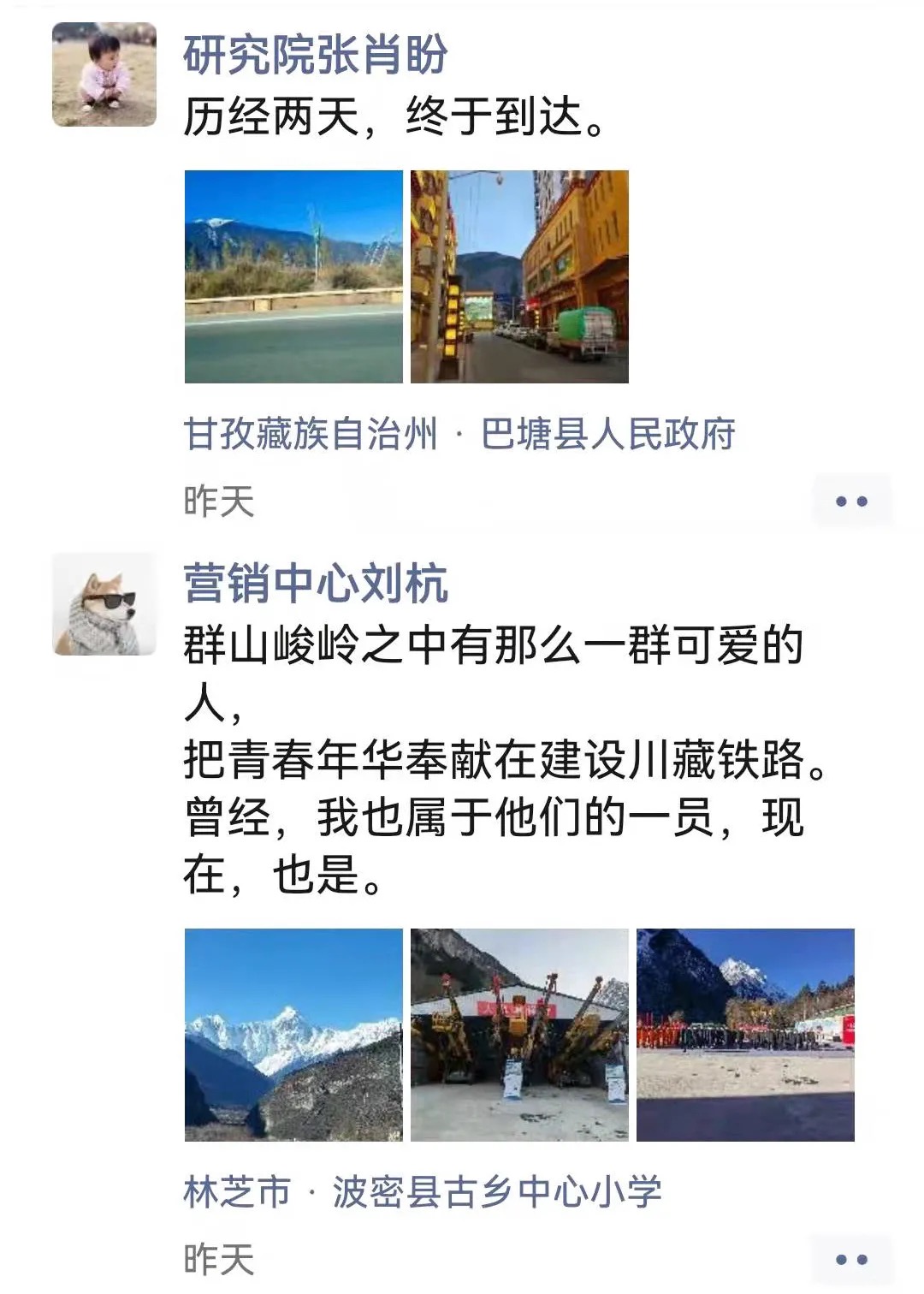The image size is (924, 1294).
Task: Open the name link 研究院张肖盼
Action: coord(315,56)
